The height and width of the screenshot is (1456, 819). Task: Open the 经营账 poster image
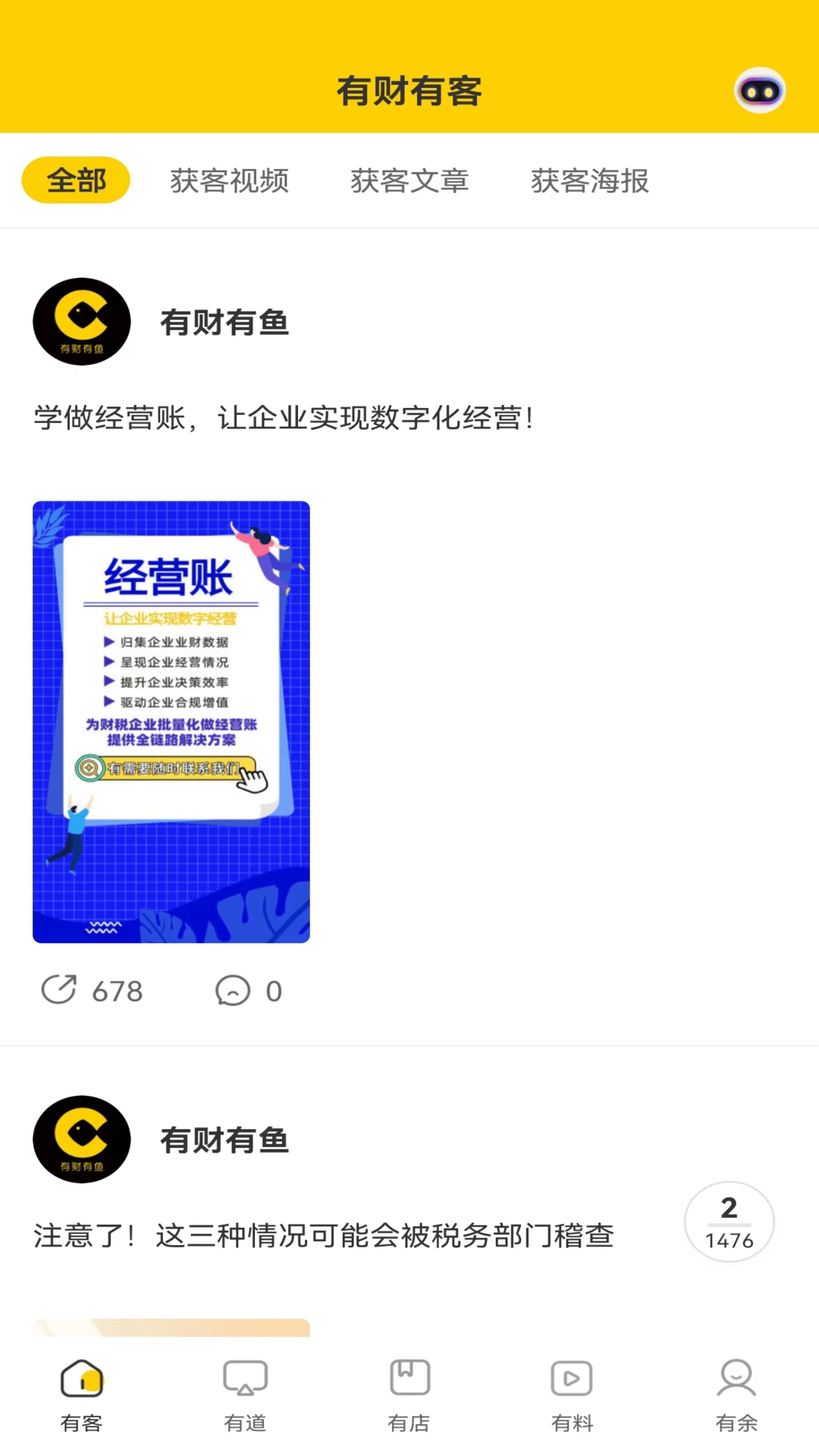point(171,721)
